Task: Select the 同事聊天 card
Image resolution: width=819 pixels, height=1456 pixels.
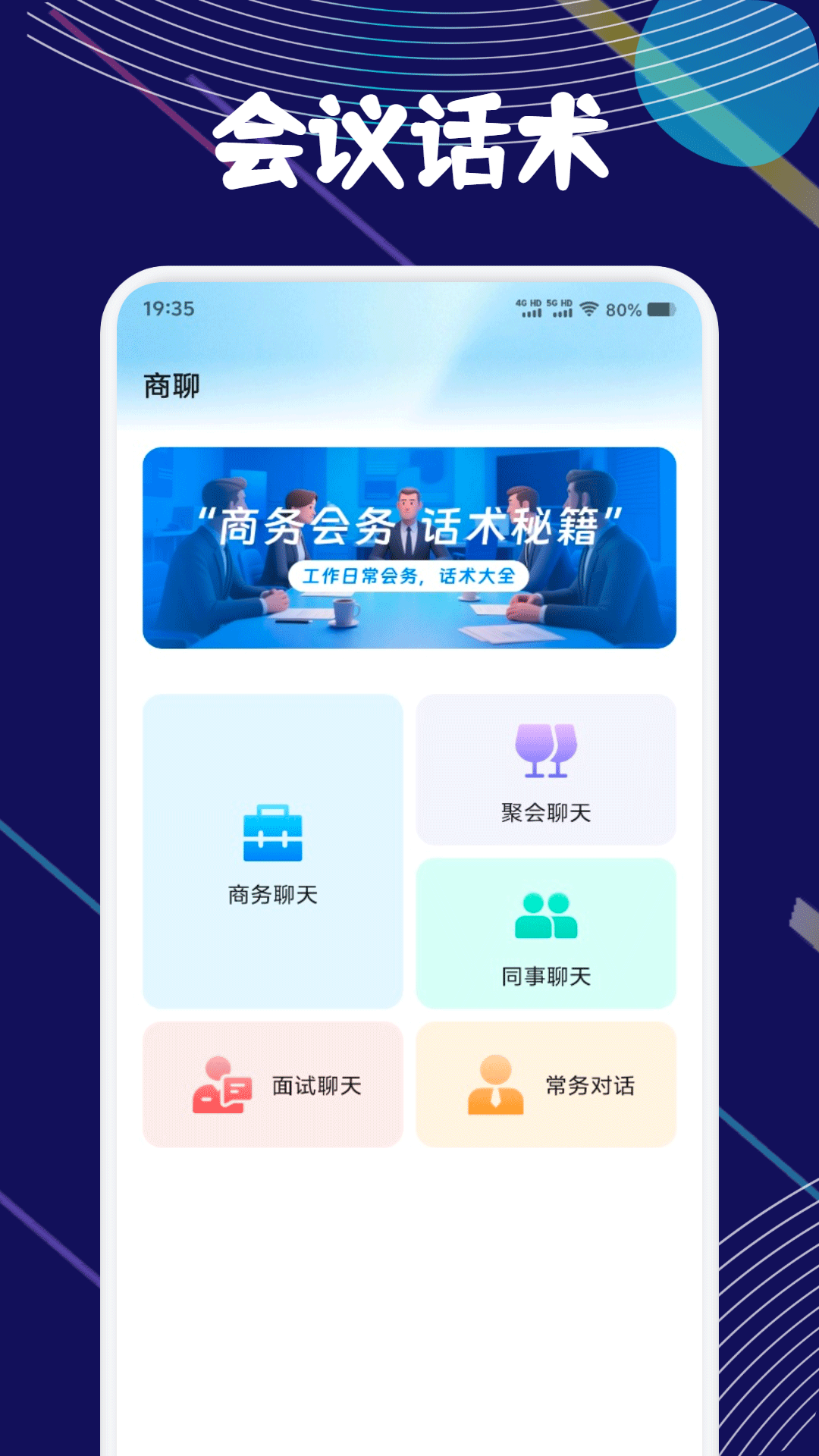Action: point(546,933)
